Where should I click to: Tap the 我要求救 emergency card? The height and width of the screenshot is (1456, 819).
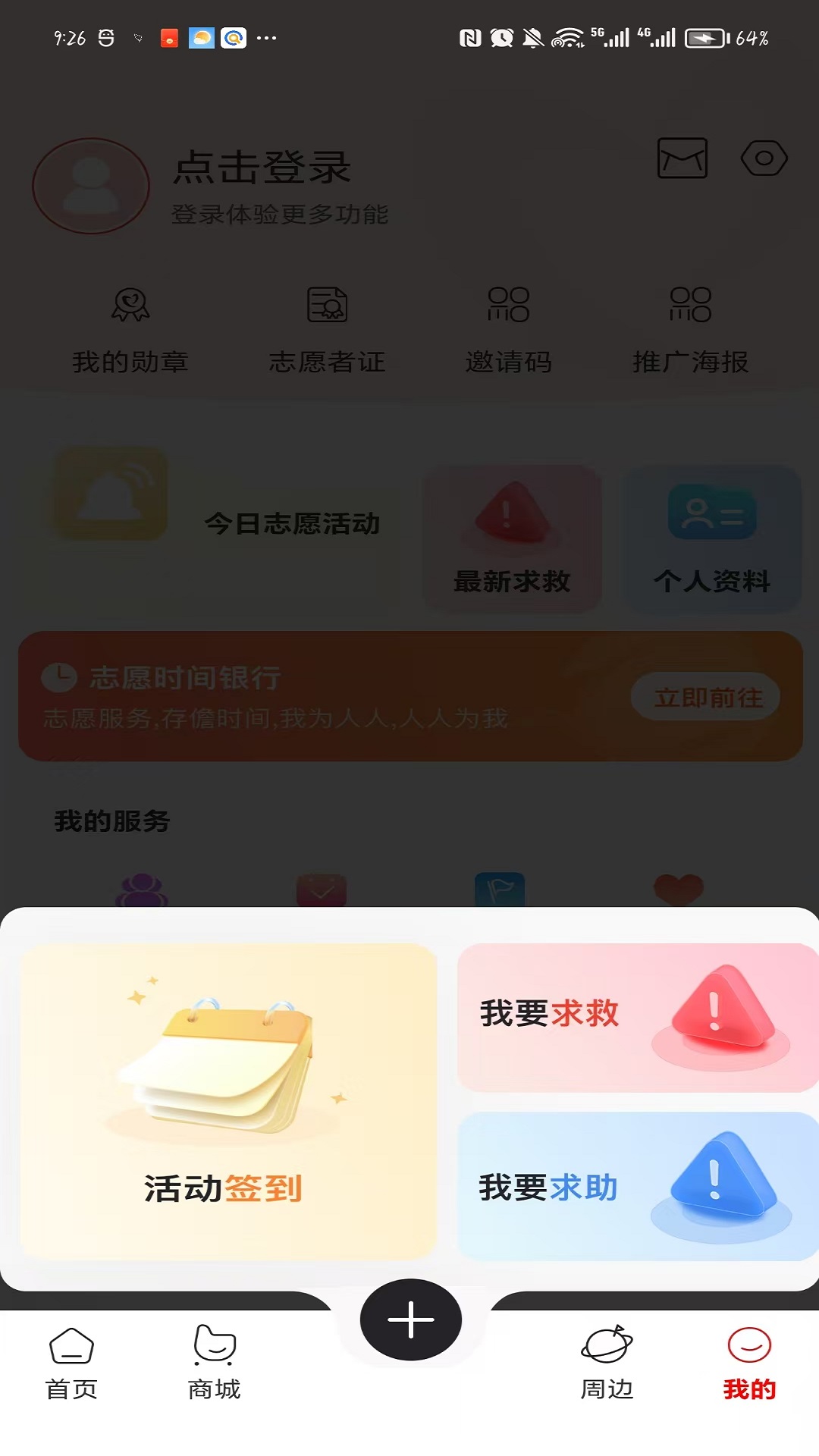point(638,1017)
